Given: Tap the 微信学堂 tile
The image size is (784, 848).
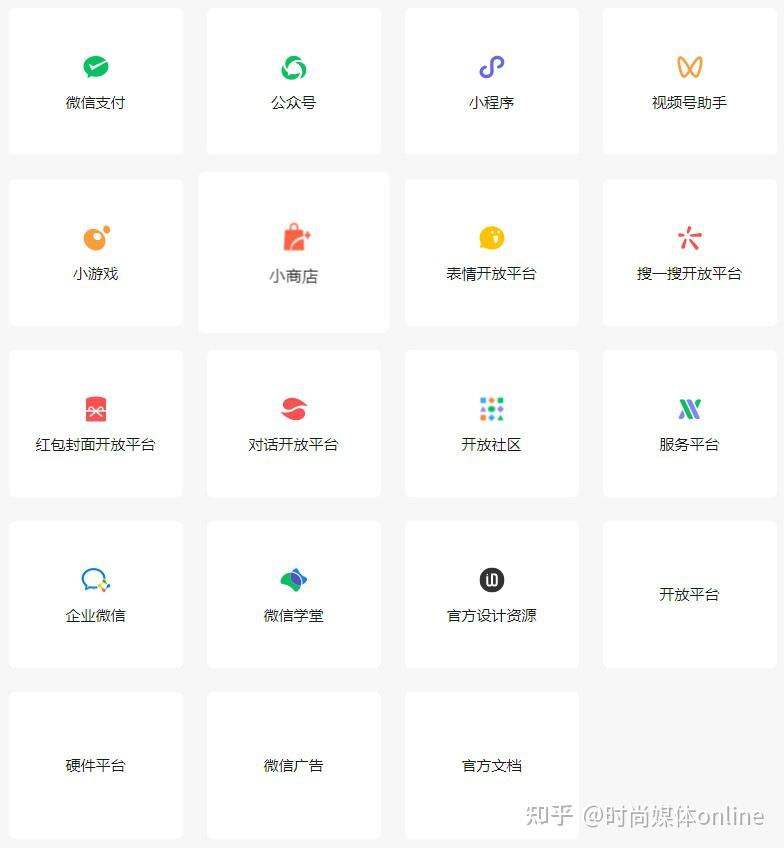Looking at the screenshot, I should [x=293, y=596].
